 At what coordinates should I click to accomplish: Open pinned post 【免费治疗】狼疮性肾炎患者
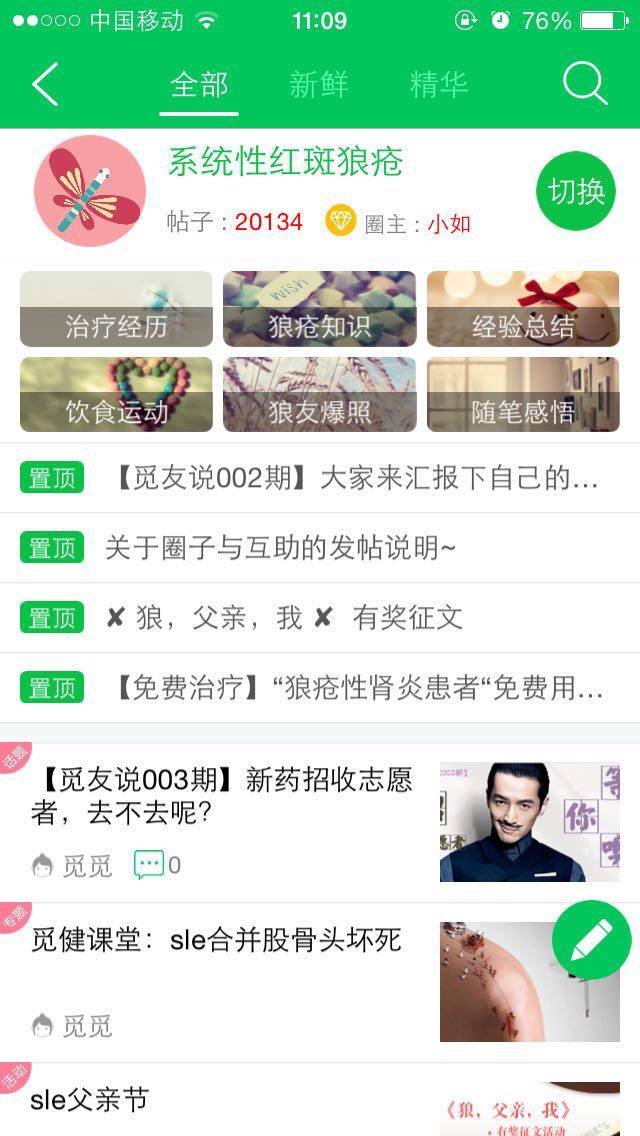[x=355, y=688]
